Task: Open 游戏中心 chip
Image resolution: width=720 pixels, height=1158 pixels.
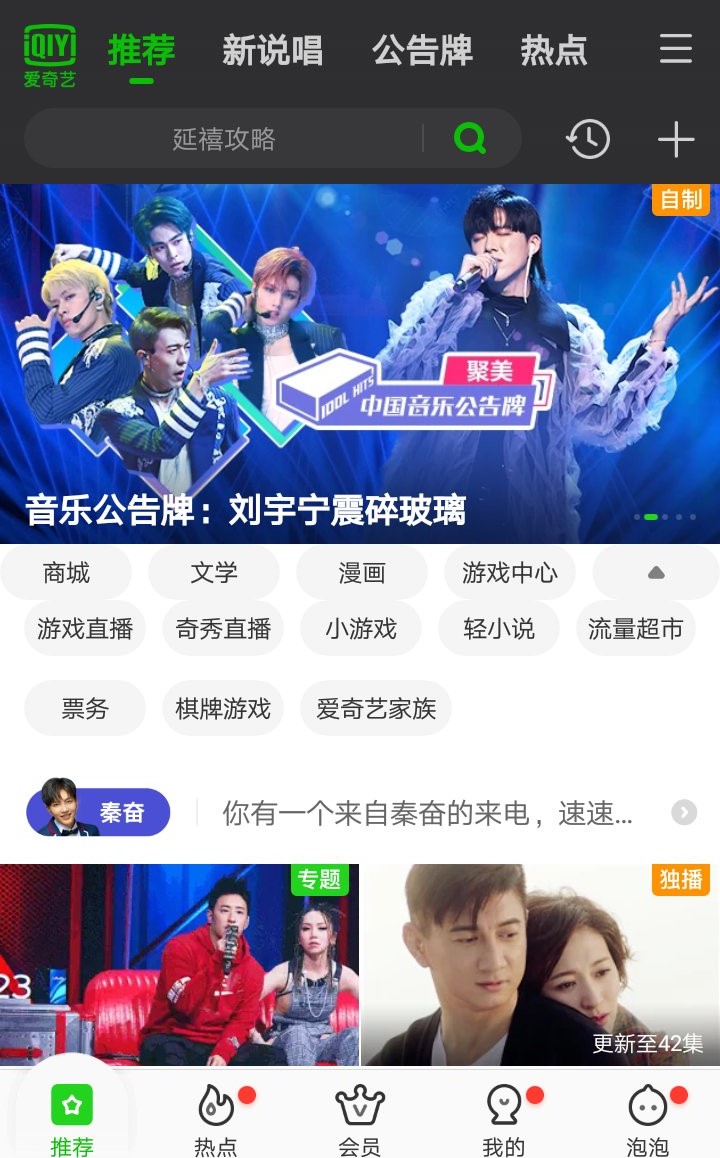Action: 509,573
